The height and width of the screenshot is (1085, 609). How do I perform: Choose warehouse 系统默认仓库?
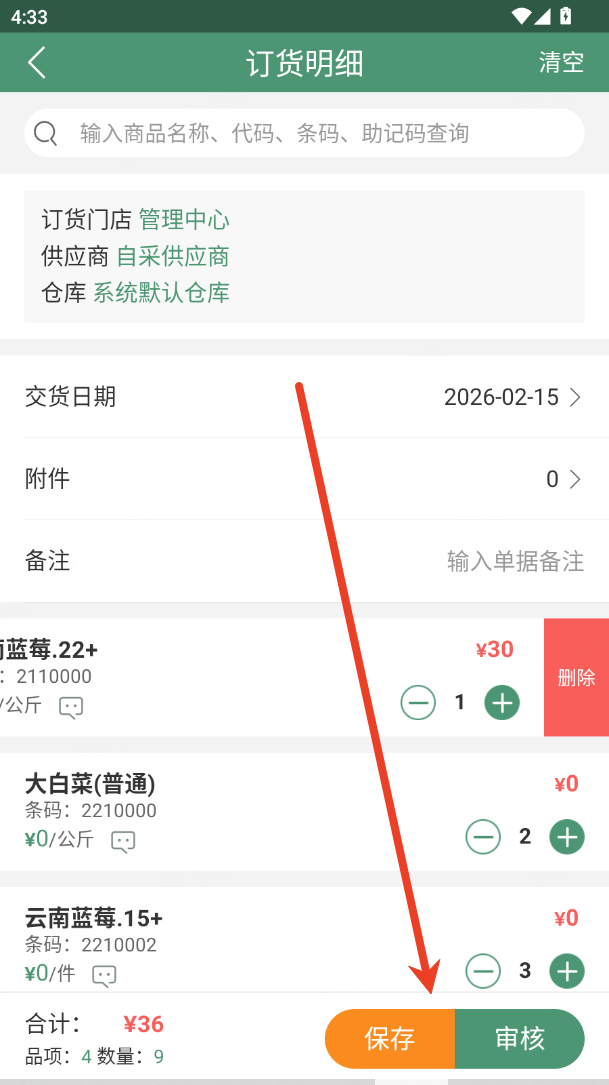(161, 292)
